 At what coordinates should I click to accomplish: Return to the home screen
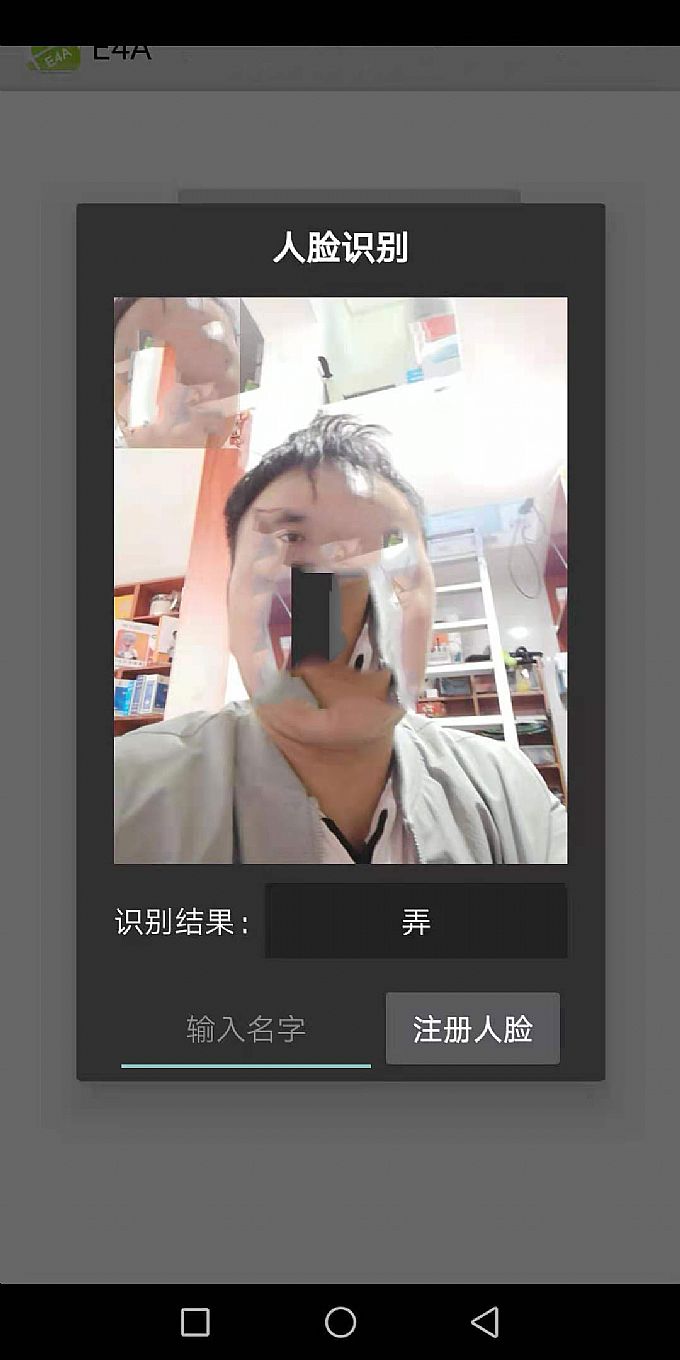click(x=340, y=1322)
